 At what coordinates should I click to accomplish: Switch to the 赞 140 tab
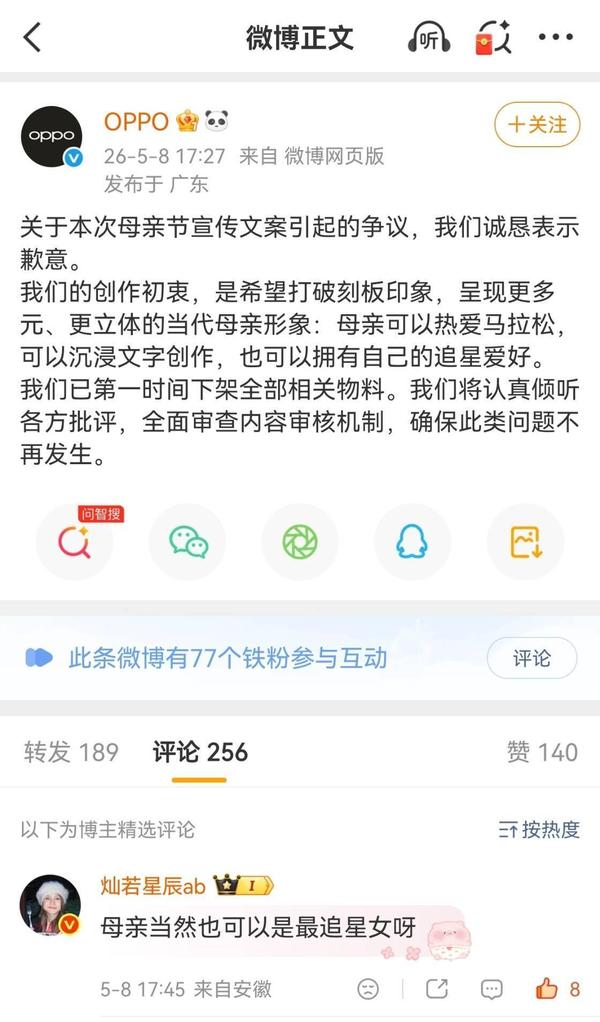pos(543,752)
